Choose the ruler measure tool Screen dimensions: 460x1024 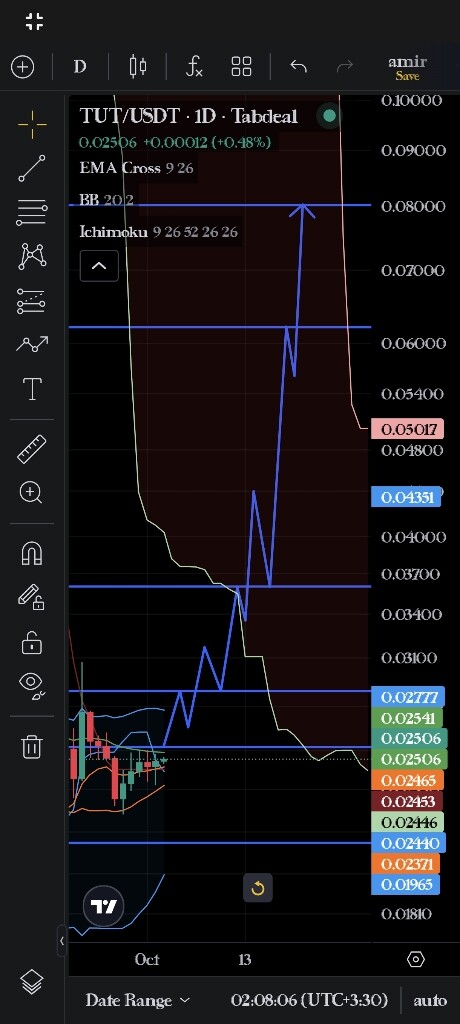pos(31,449)
